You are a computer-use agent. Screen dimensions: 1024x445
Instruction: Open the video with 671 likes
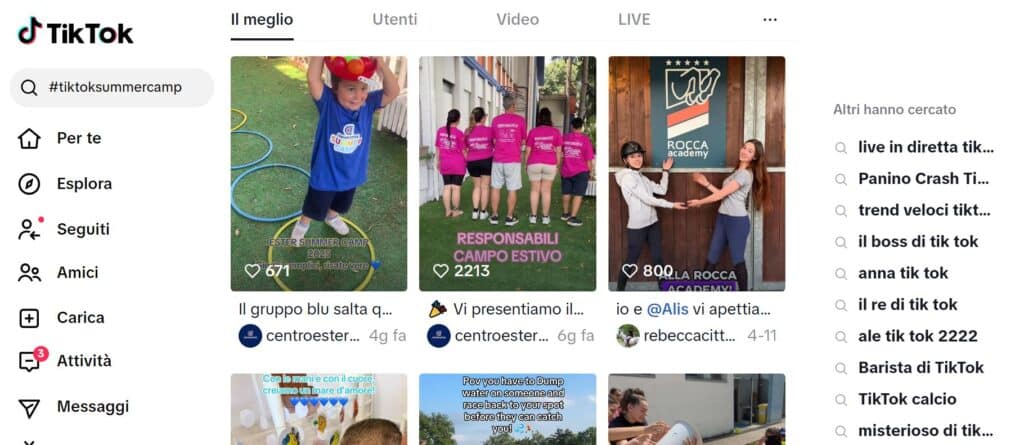pos(319,173)
